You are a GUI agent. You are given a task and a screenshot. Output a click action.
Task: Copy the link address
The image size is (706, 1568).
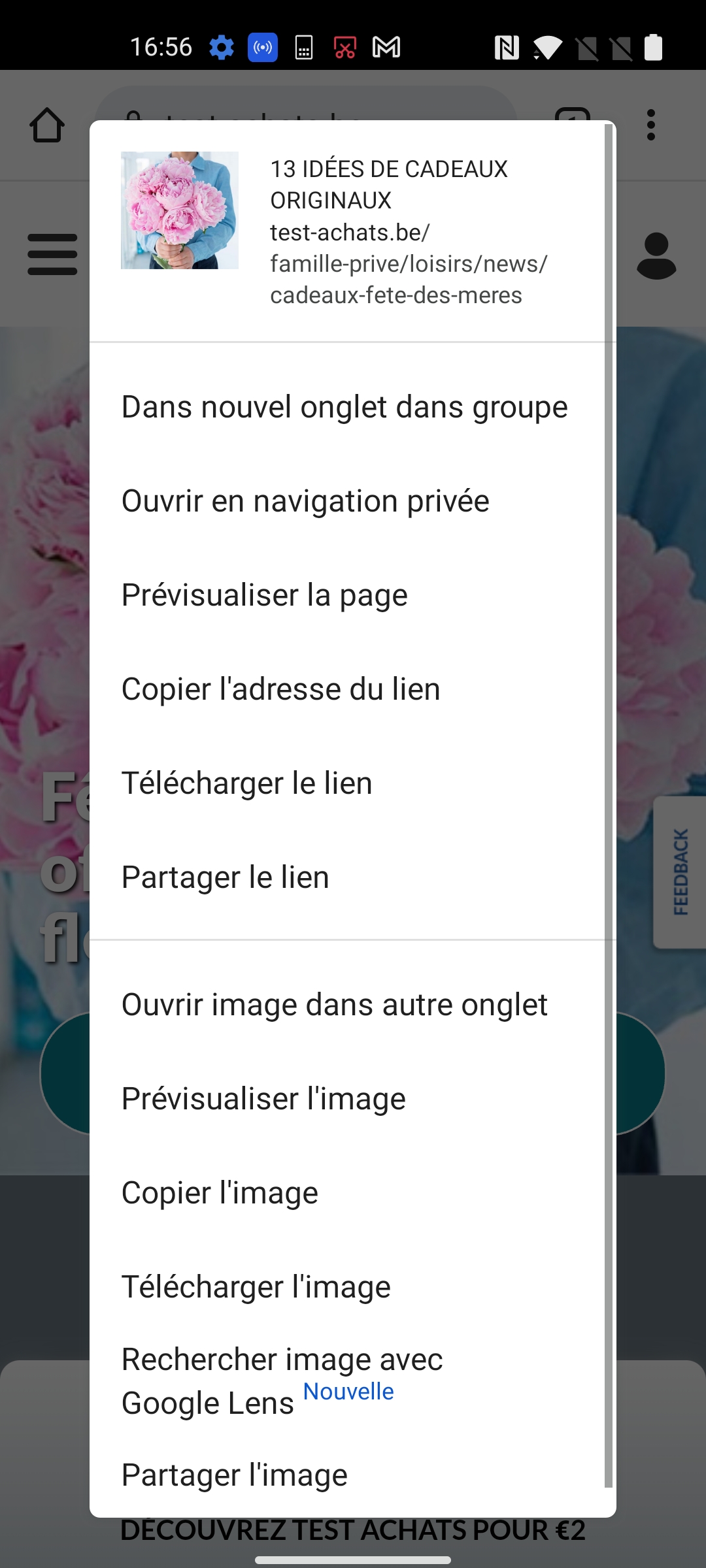coord(281,689)
